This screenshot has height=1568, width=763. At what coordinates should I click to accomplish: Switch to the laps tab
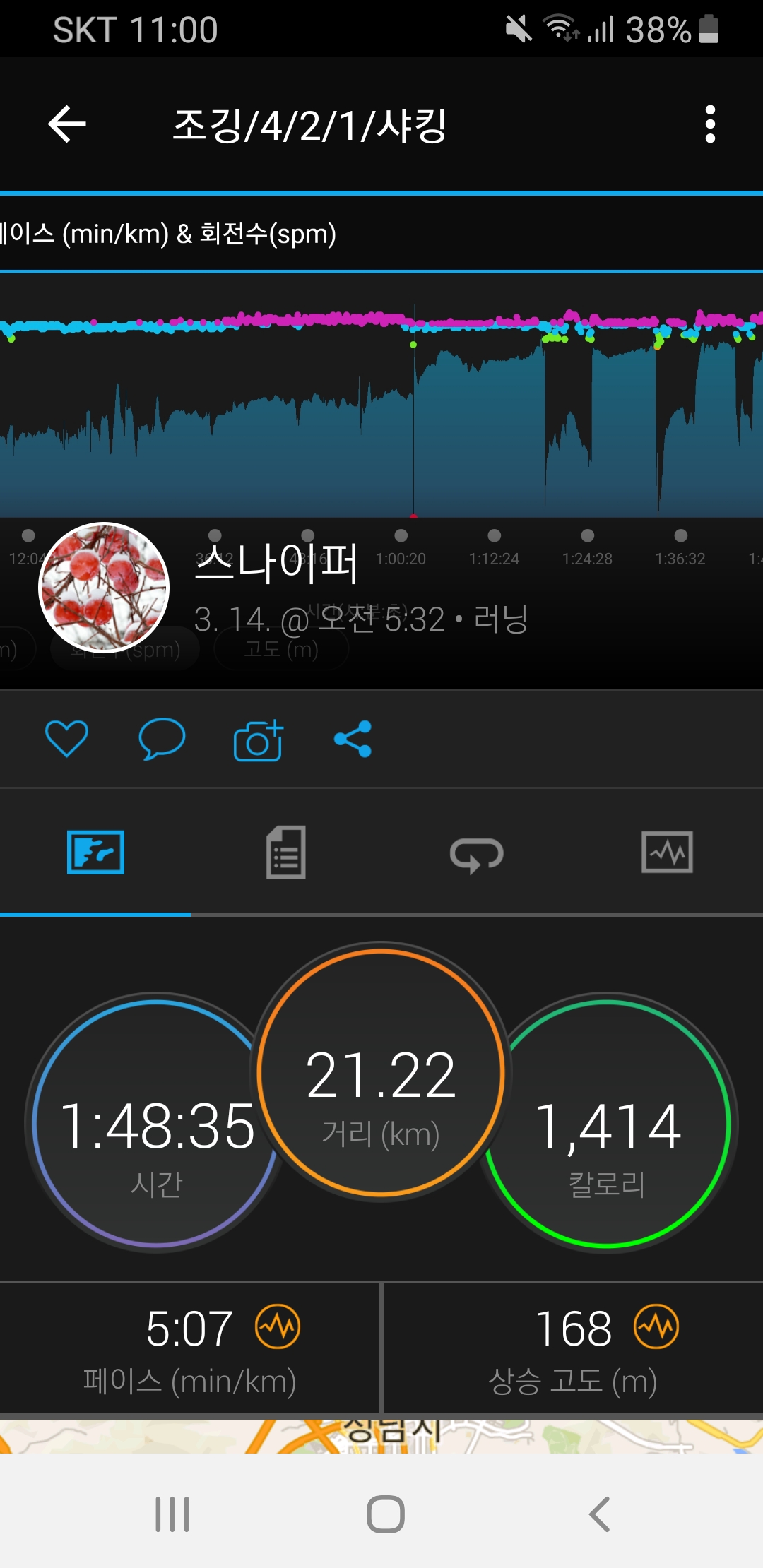tap(476, 853)
